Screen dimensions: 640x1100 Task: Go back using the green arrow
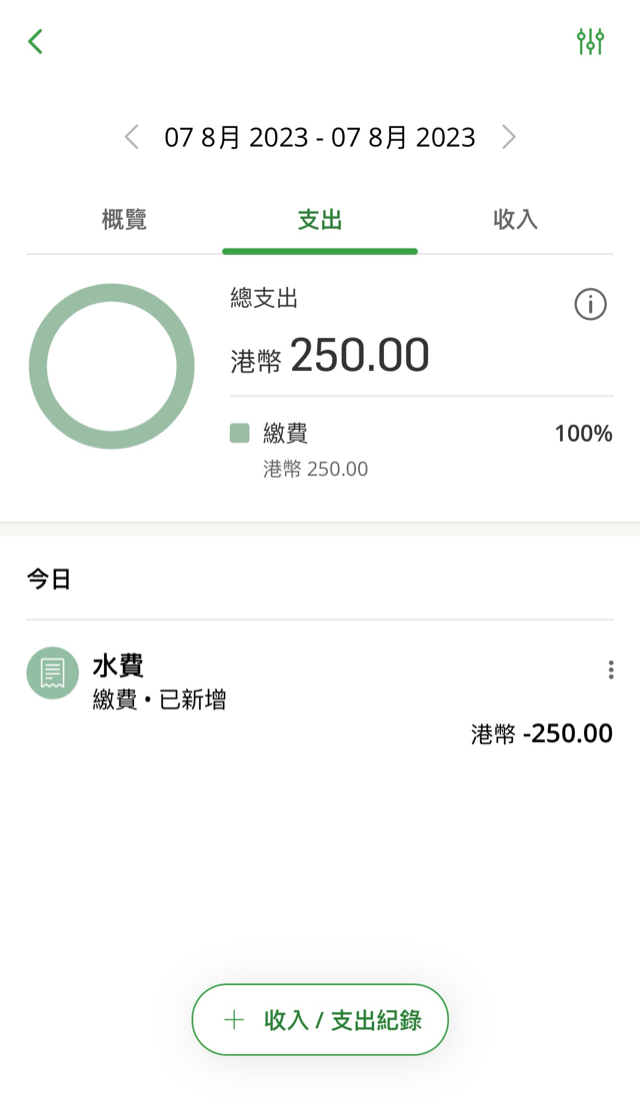coord(36,42)
